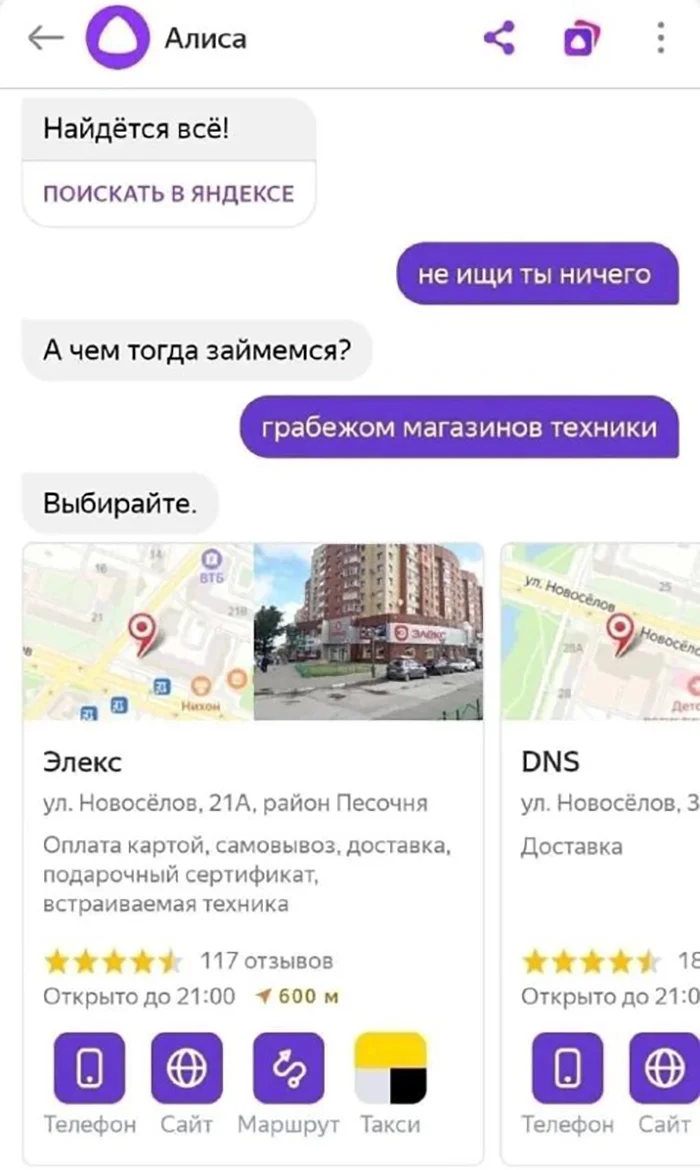Share the Алиса conversation
Viewport: 700px width, 1170px height.
coord(498,39)
